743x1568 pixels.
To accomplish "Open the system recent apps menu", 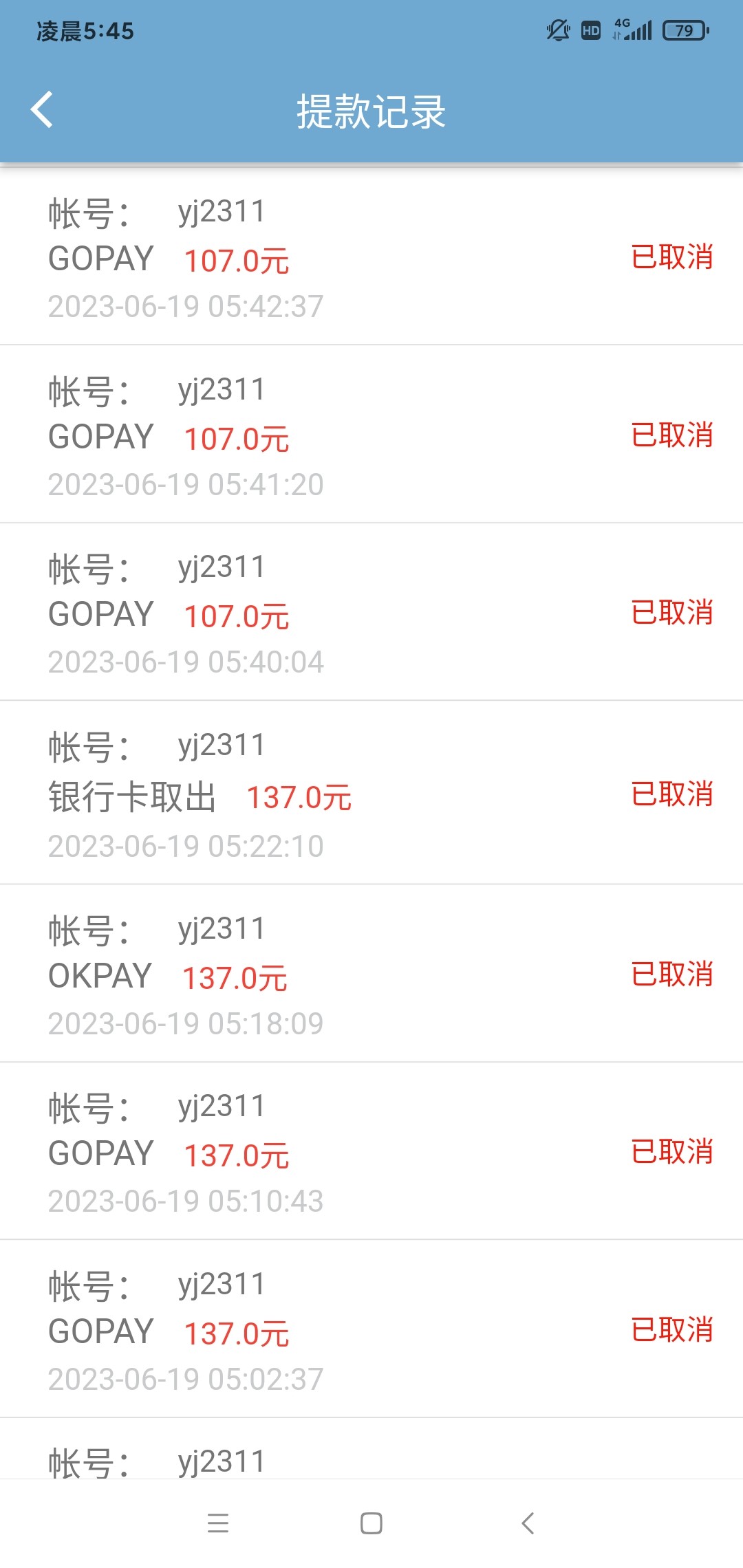I will [x=218, y=1523].
